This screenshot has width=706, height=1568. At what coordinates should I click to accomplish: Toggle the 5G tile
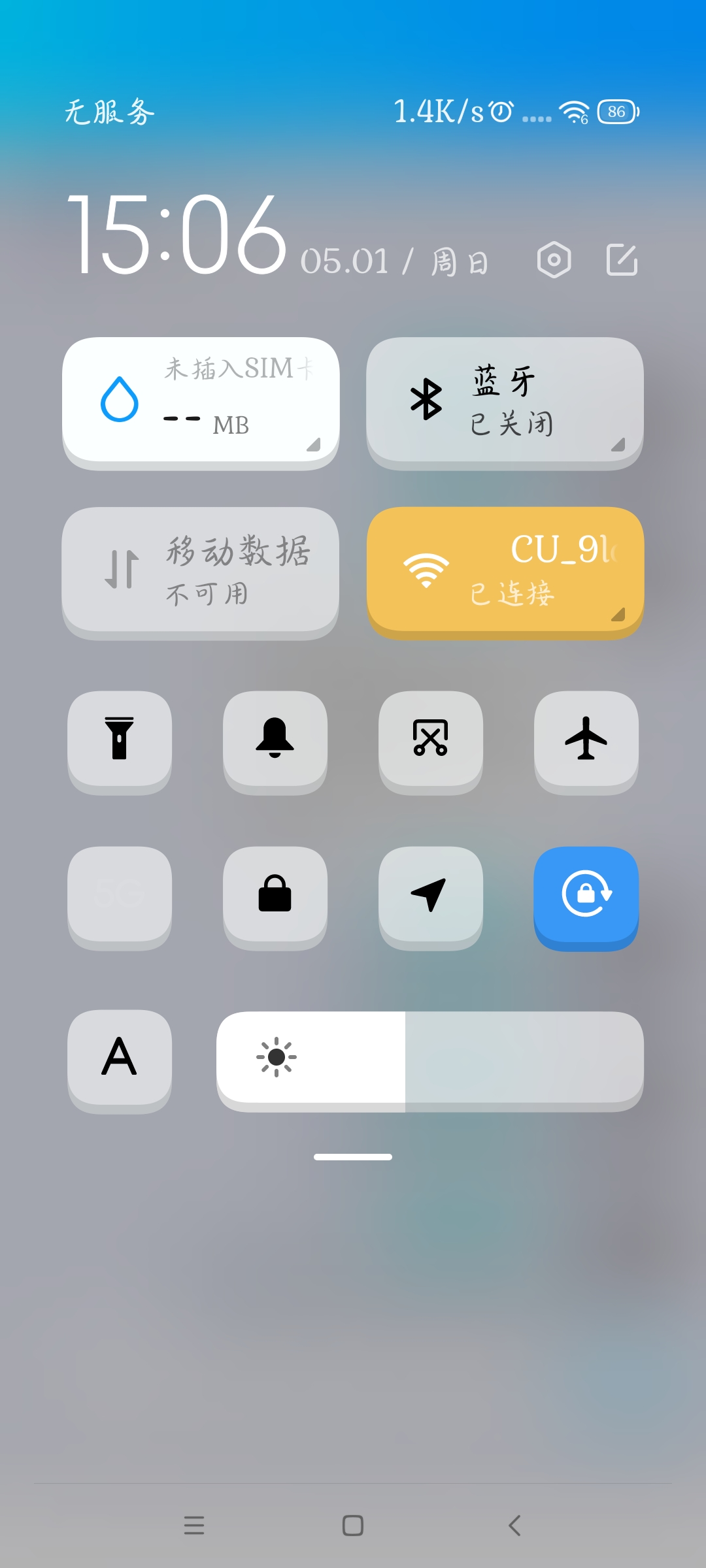tap(120, 894)
